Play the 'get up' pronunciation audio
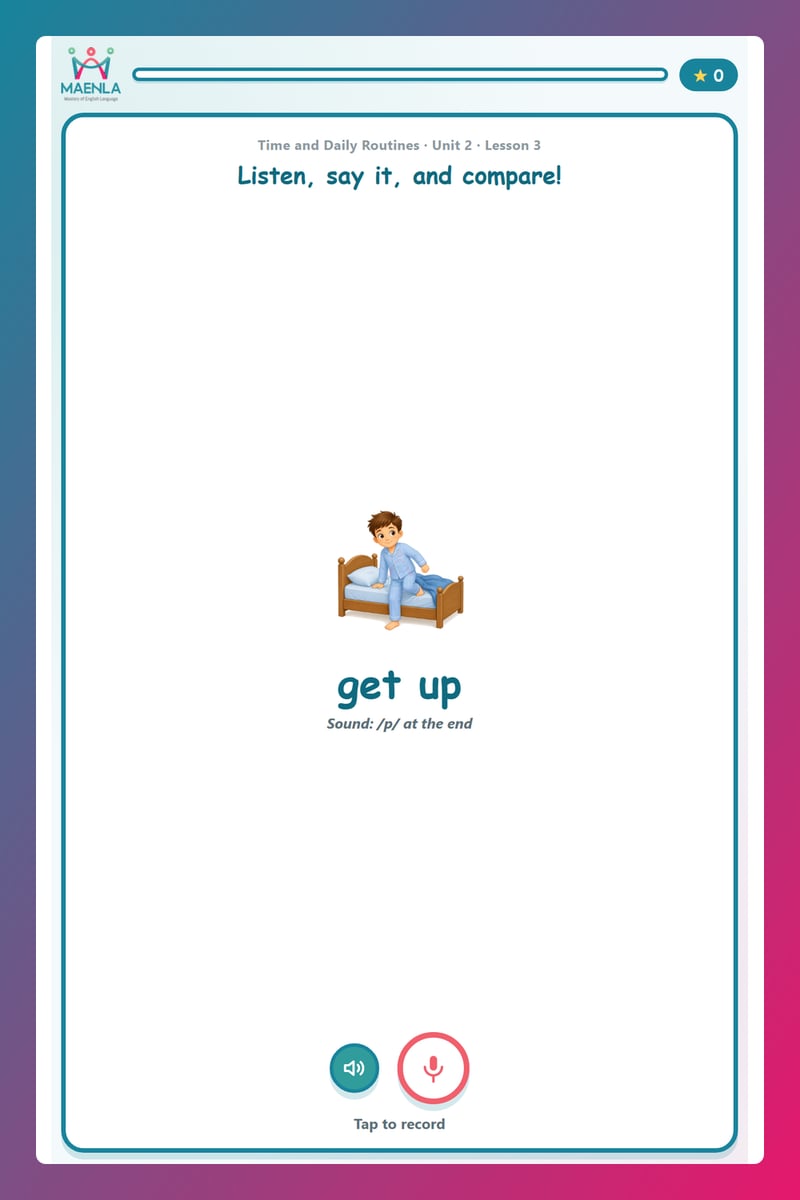Screen dimensions: 800x1200 pyautogui.click(x=354, y=1068)
